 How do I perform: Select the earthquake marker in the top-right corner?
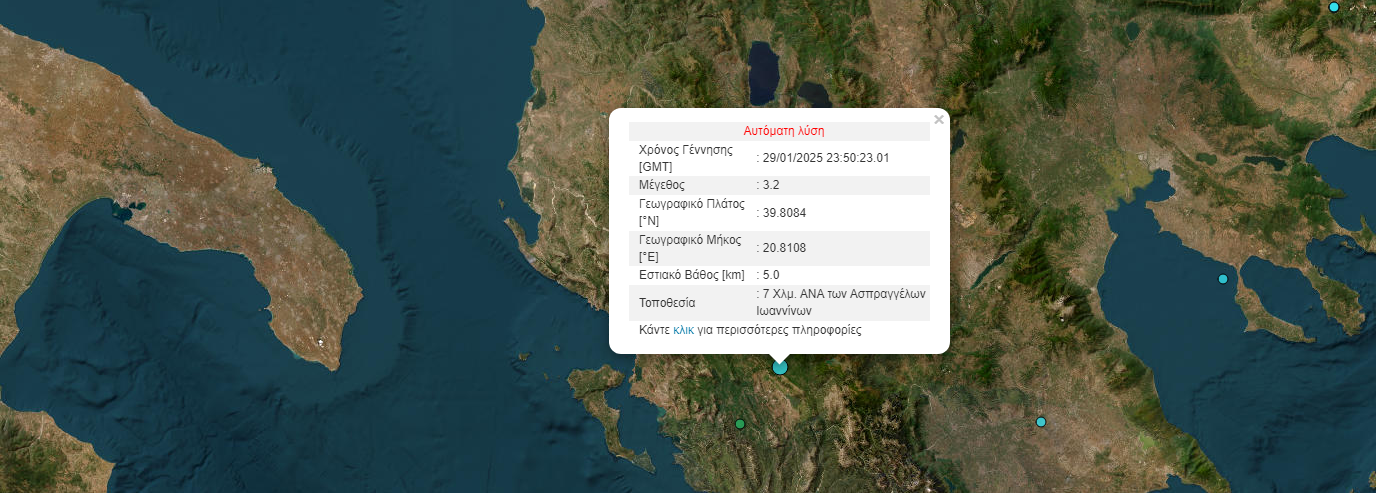point(1334,7)
